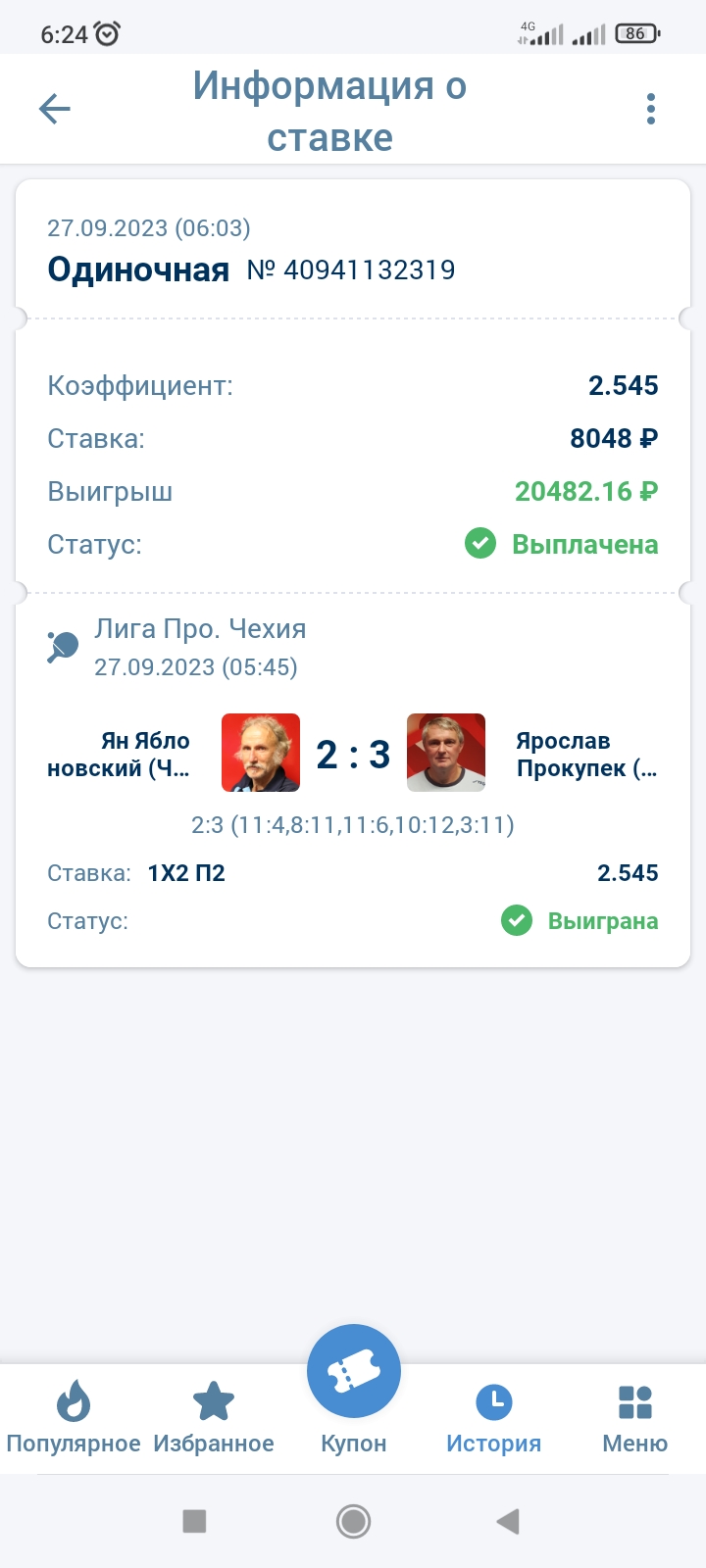Open the Меню tab
This screenshot has width=706, height=1568.
pyautogui.click(x=634, y=1417)
